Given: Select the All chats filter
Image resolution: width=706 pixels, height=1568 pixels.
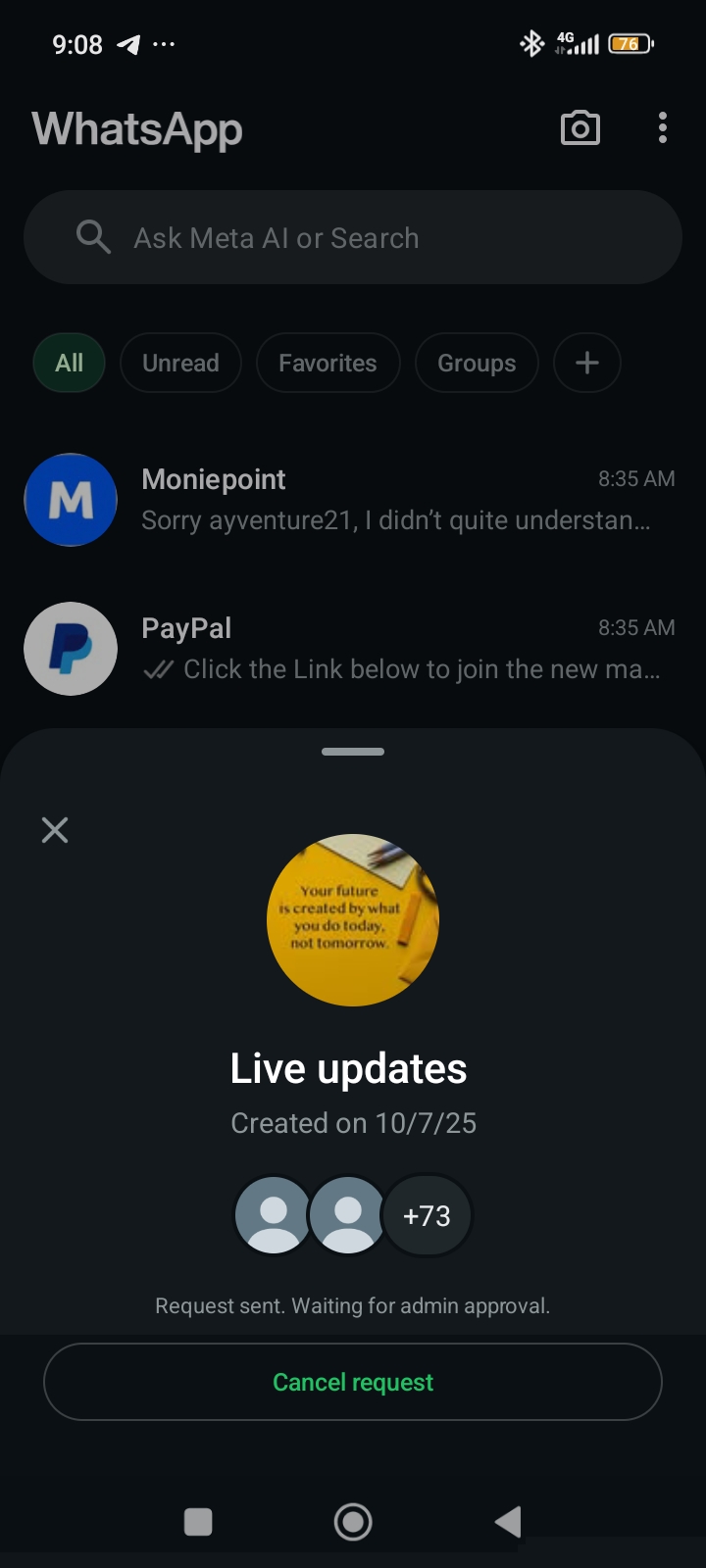Looking at the screenshot, I should (69, 363).
